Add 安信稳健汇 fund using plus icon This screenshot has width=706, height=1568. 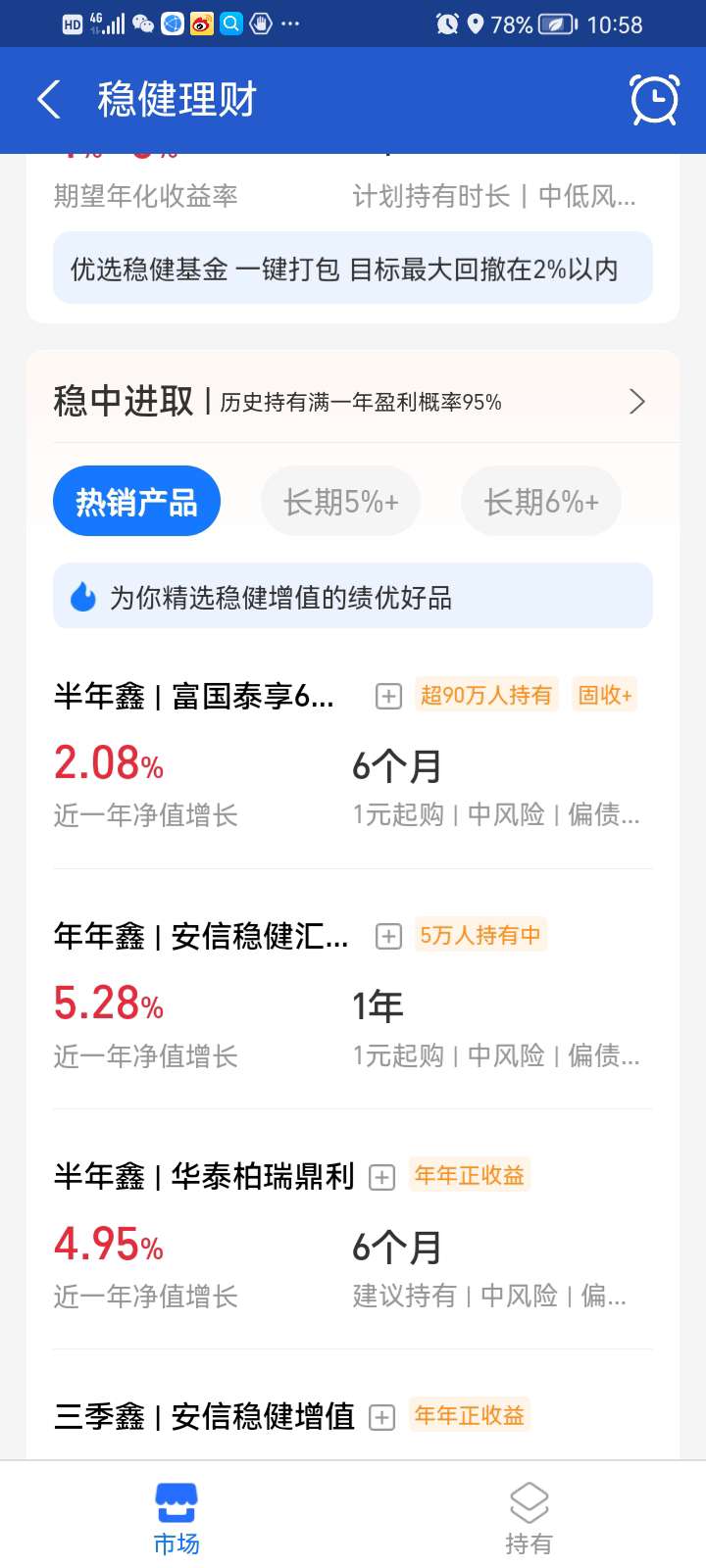388,937
